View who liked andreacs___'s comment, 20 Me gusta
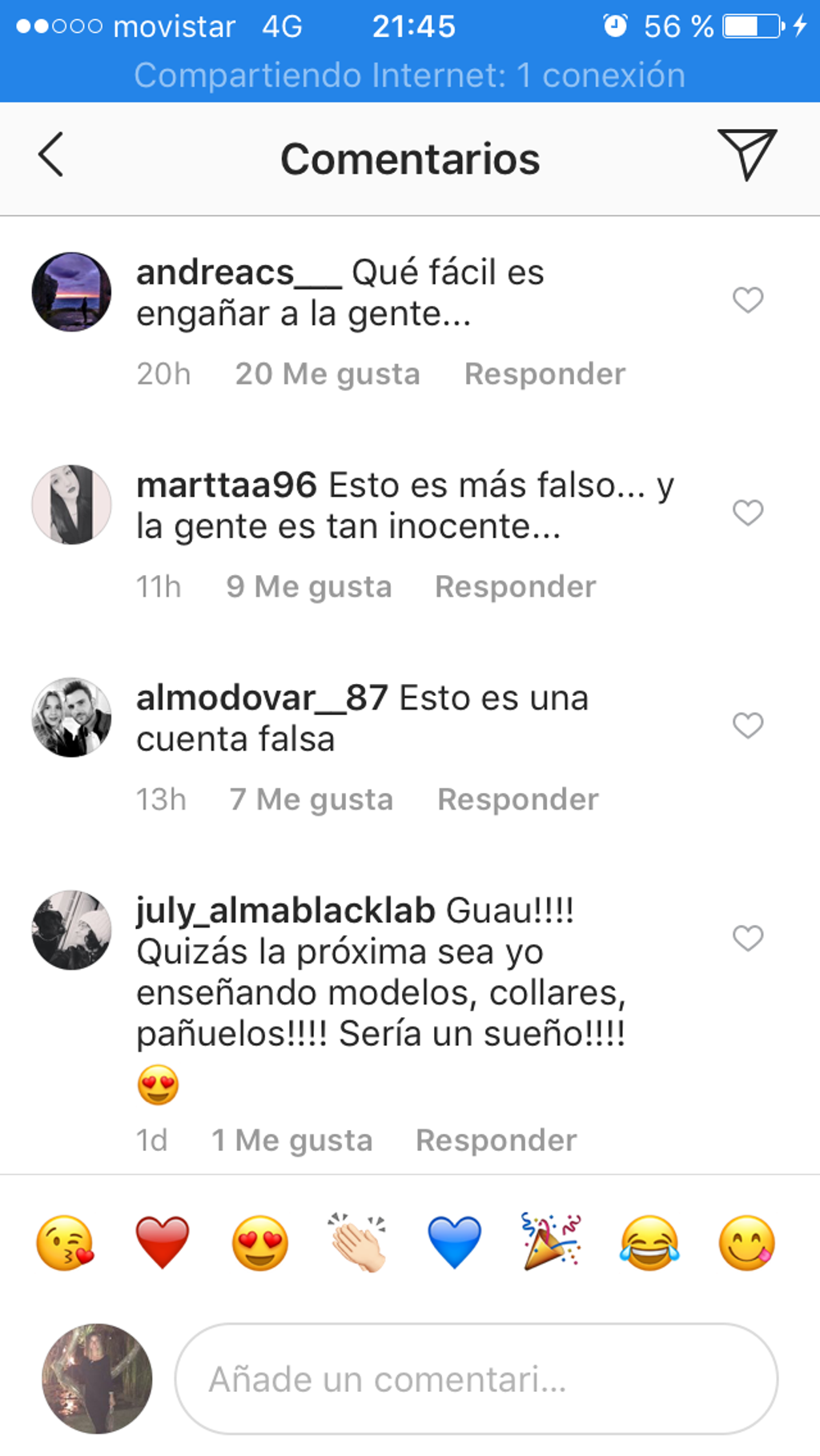Screen dimensions: 820x1456 (327, 374)
